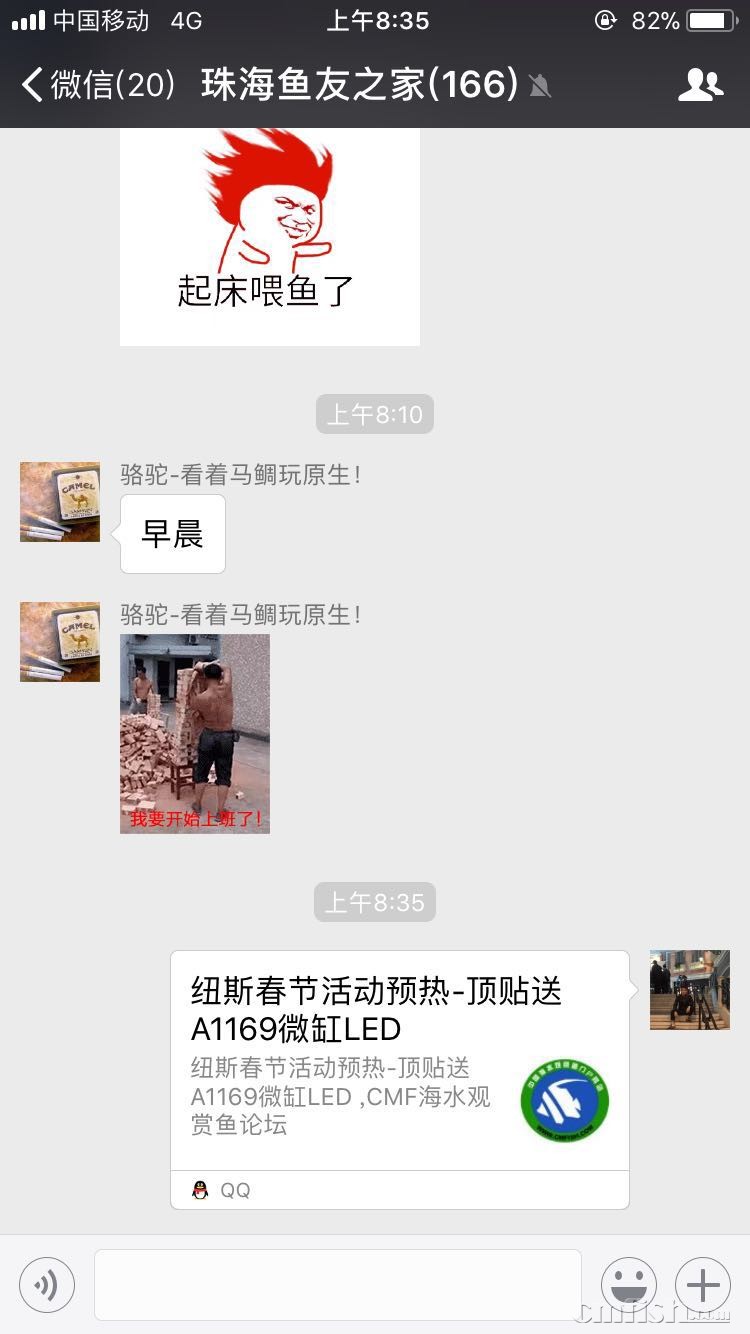750x1334 pixels.
Task: View the 我要开始上班了 image message
Action: click(x=195, y=733)
